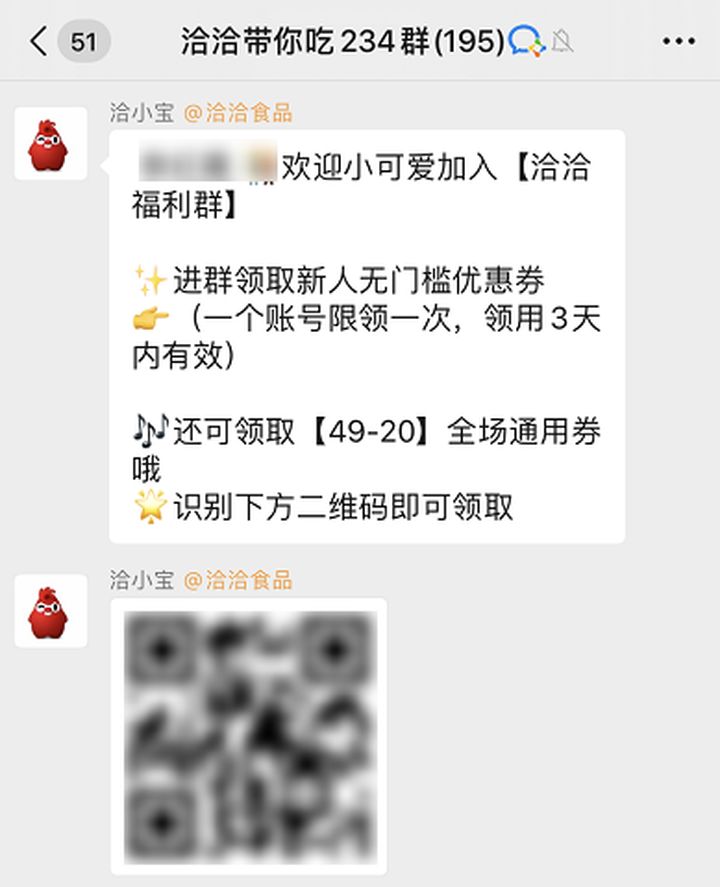Open the image message sent by 洽小宝
Screen dimensions: 720x887
tap(249, 736)
